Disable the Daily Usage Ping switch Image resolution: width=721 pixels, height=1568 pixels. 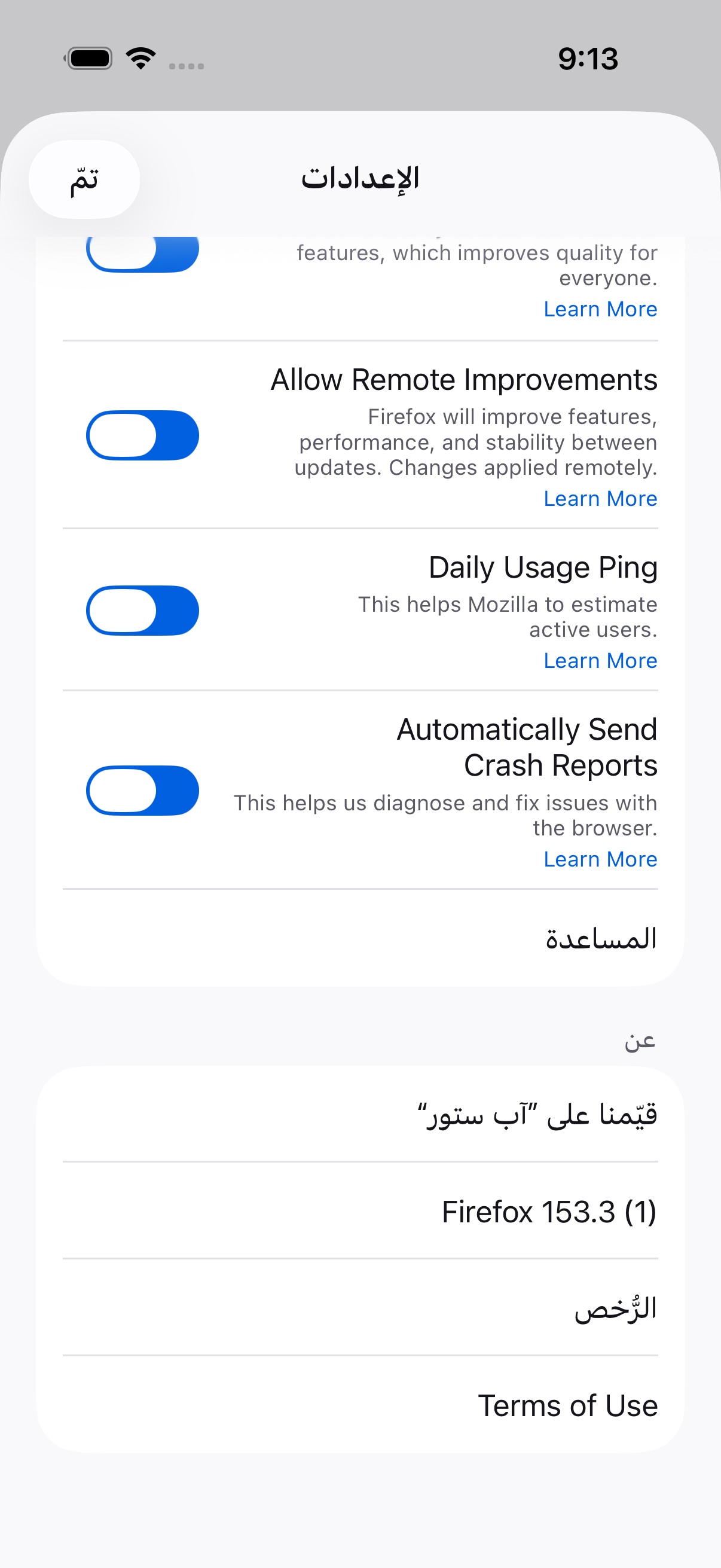coord(142,611)
